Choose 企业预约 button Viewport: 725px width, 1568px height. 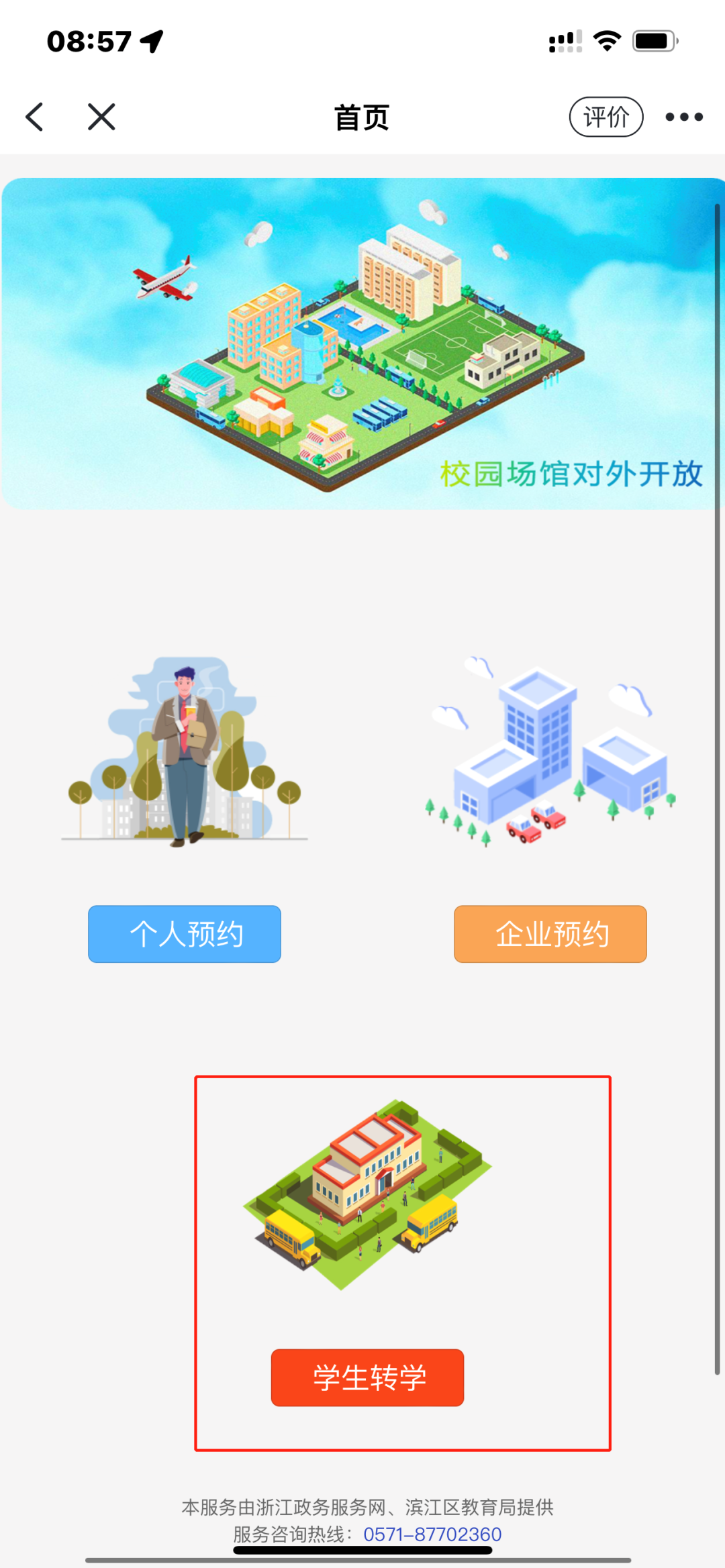(550, 933)
